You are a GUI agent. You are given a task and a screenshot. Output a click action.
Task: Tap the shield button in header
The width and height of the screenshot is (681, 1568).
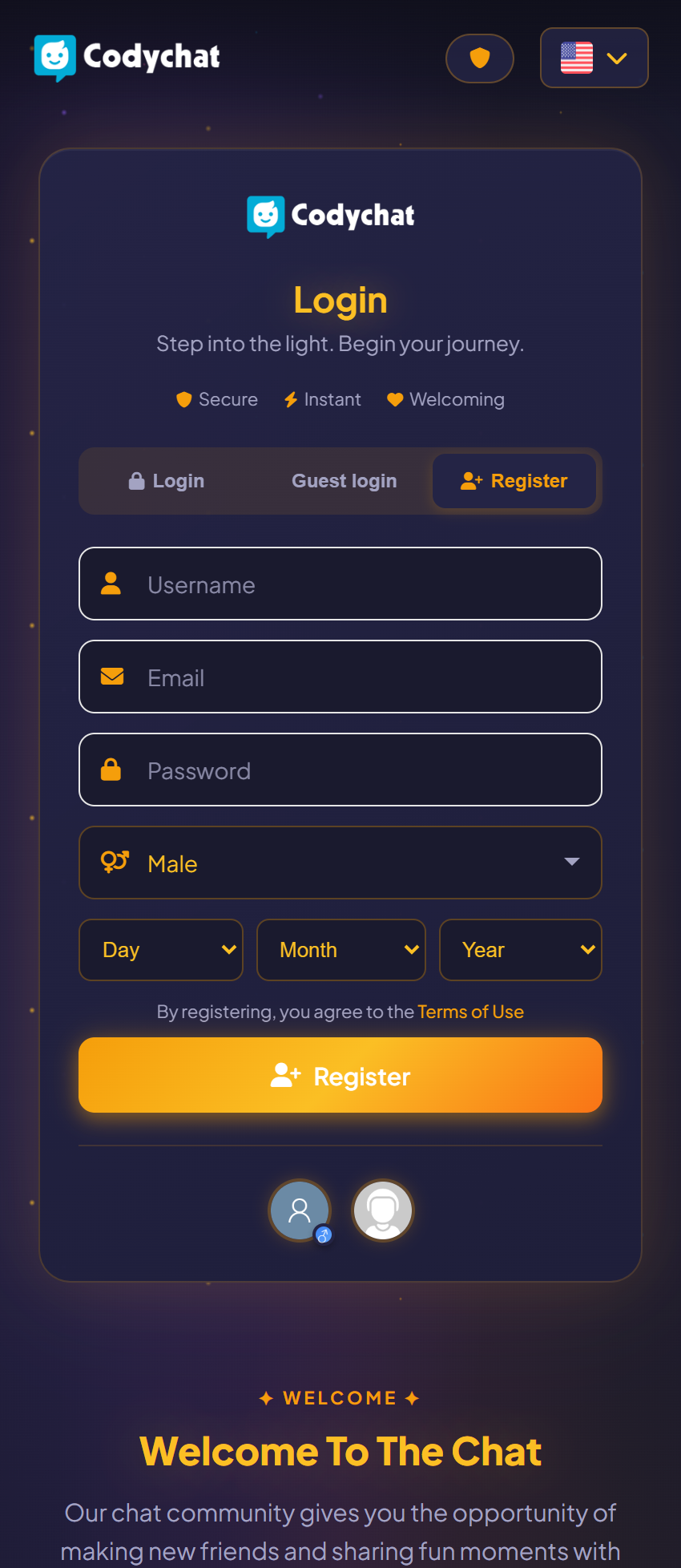tap(479, 59)
